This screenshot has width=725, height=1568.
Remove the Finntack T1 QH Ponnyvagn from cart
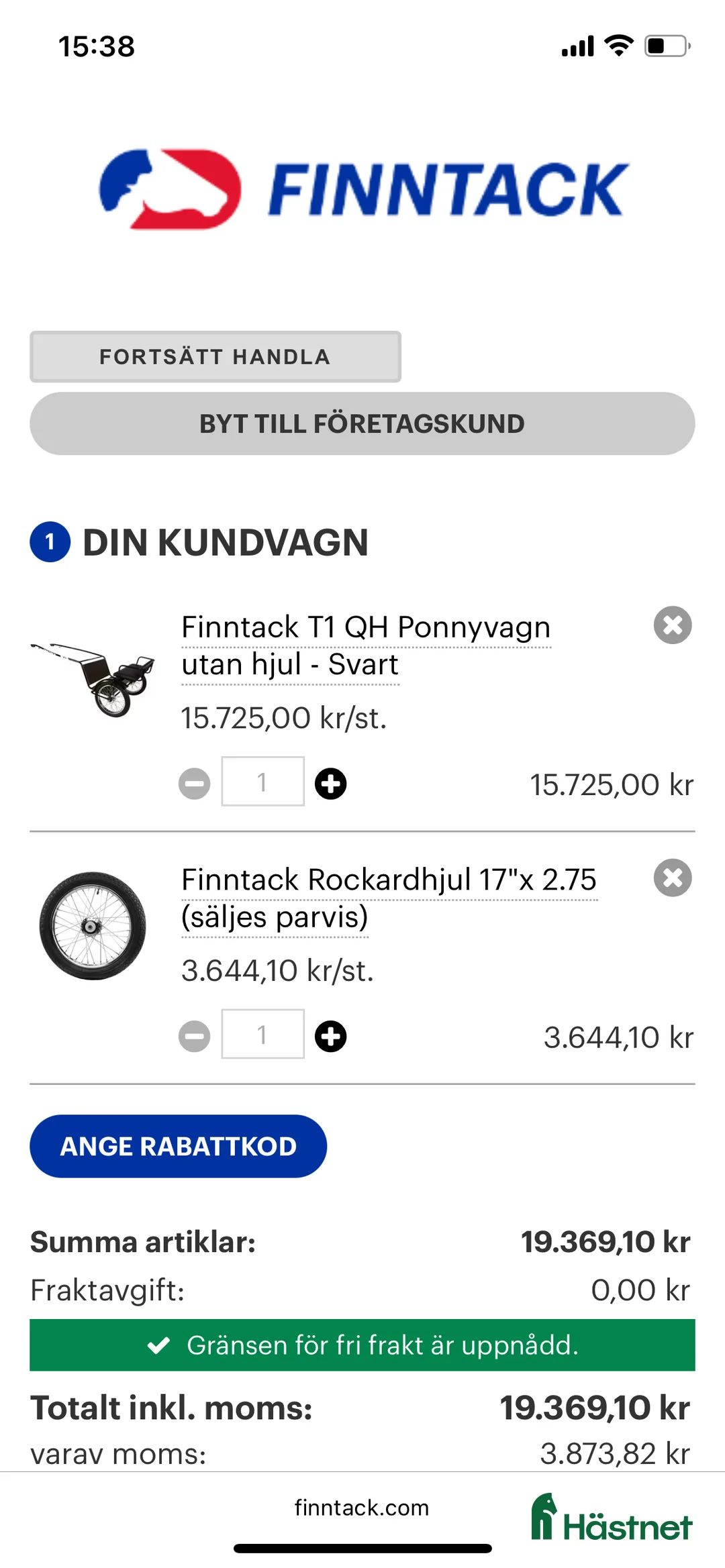pyautogui.click(x=672, y=625)
